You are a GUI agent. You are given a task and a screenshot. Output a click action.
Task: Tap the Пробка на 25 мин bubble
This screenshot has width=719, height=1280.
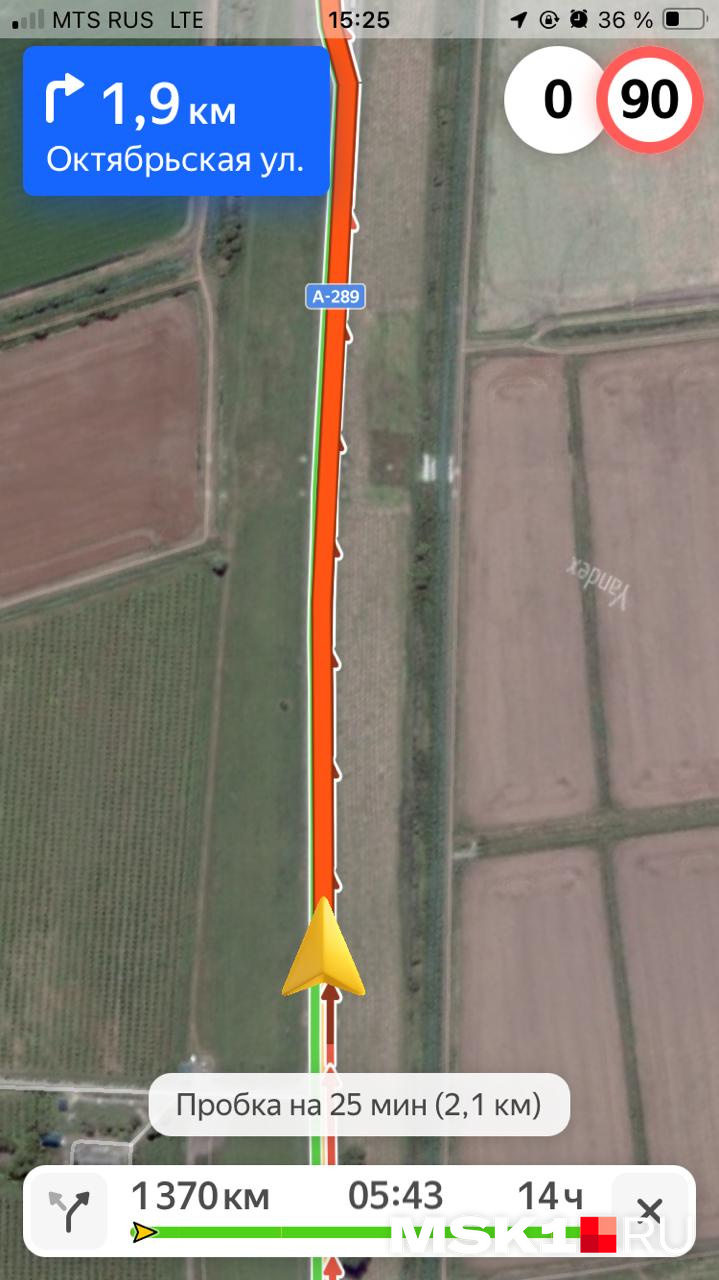359,1105
